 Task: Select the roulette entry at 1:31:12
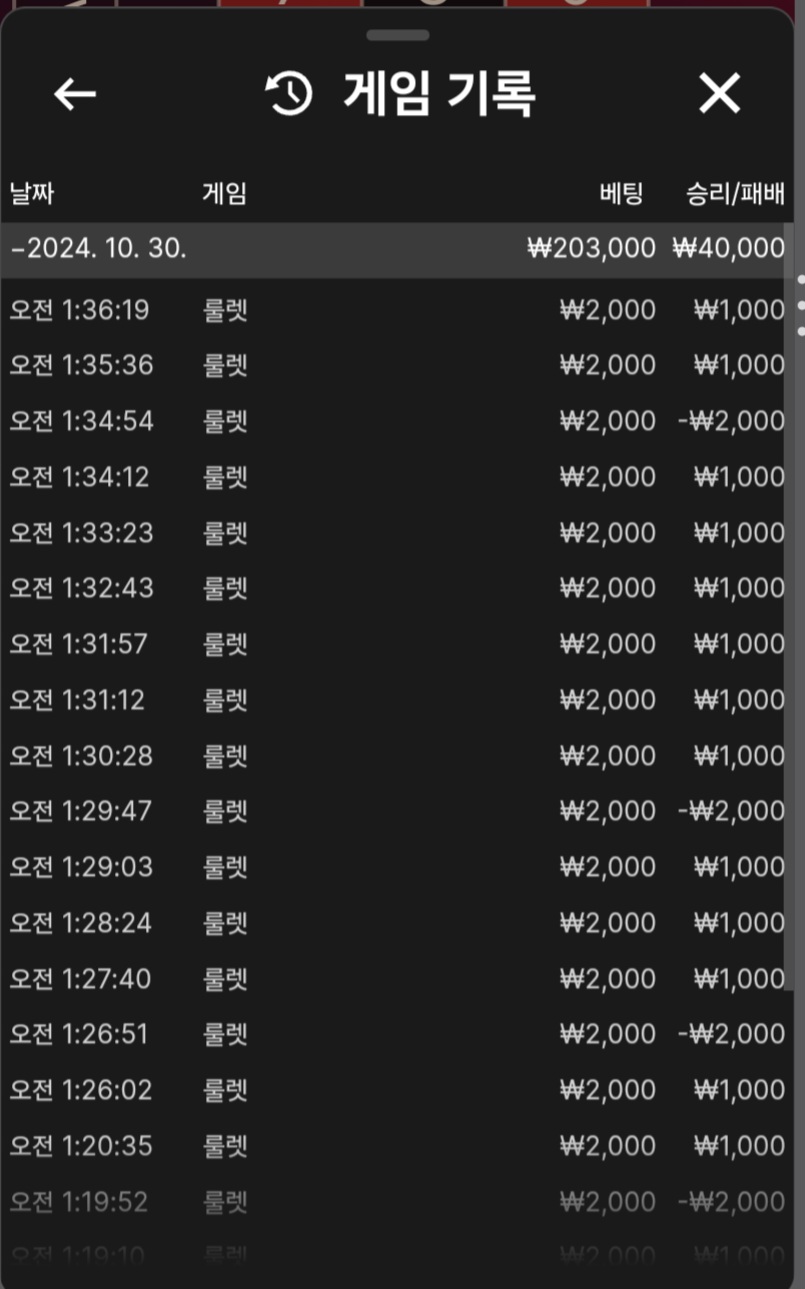(x=396, y=699)
